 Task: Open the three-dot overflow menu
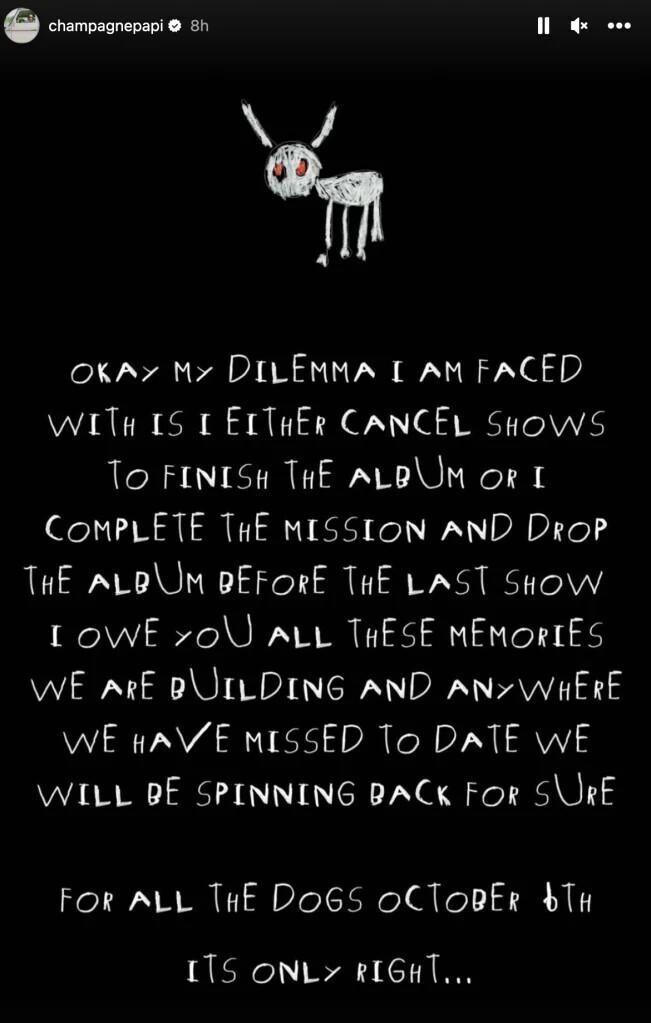pyautogui.click(x=619, y=26)
